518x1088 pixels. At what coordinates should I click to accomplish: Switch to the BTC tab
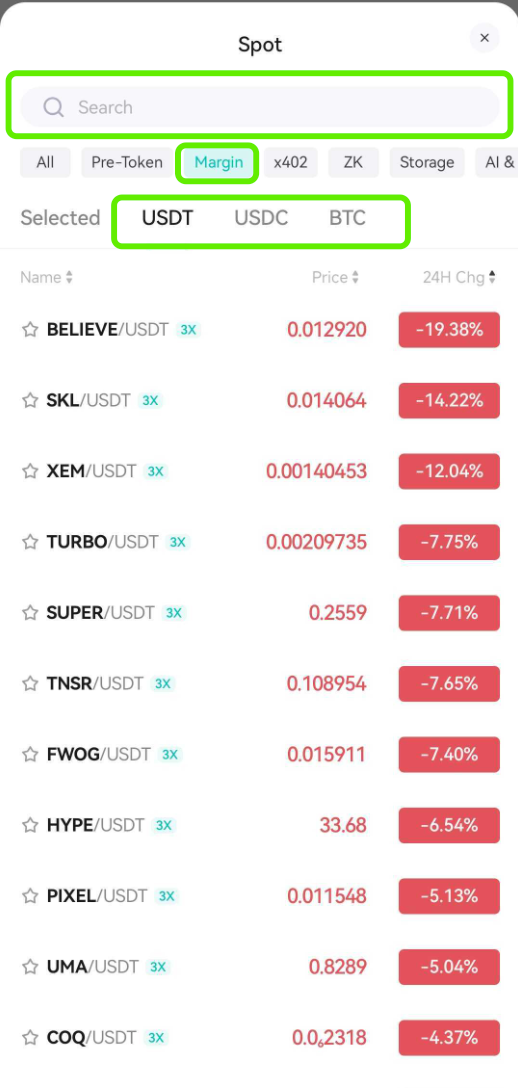347,218
